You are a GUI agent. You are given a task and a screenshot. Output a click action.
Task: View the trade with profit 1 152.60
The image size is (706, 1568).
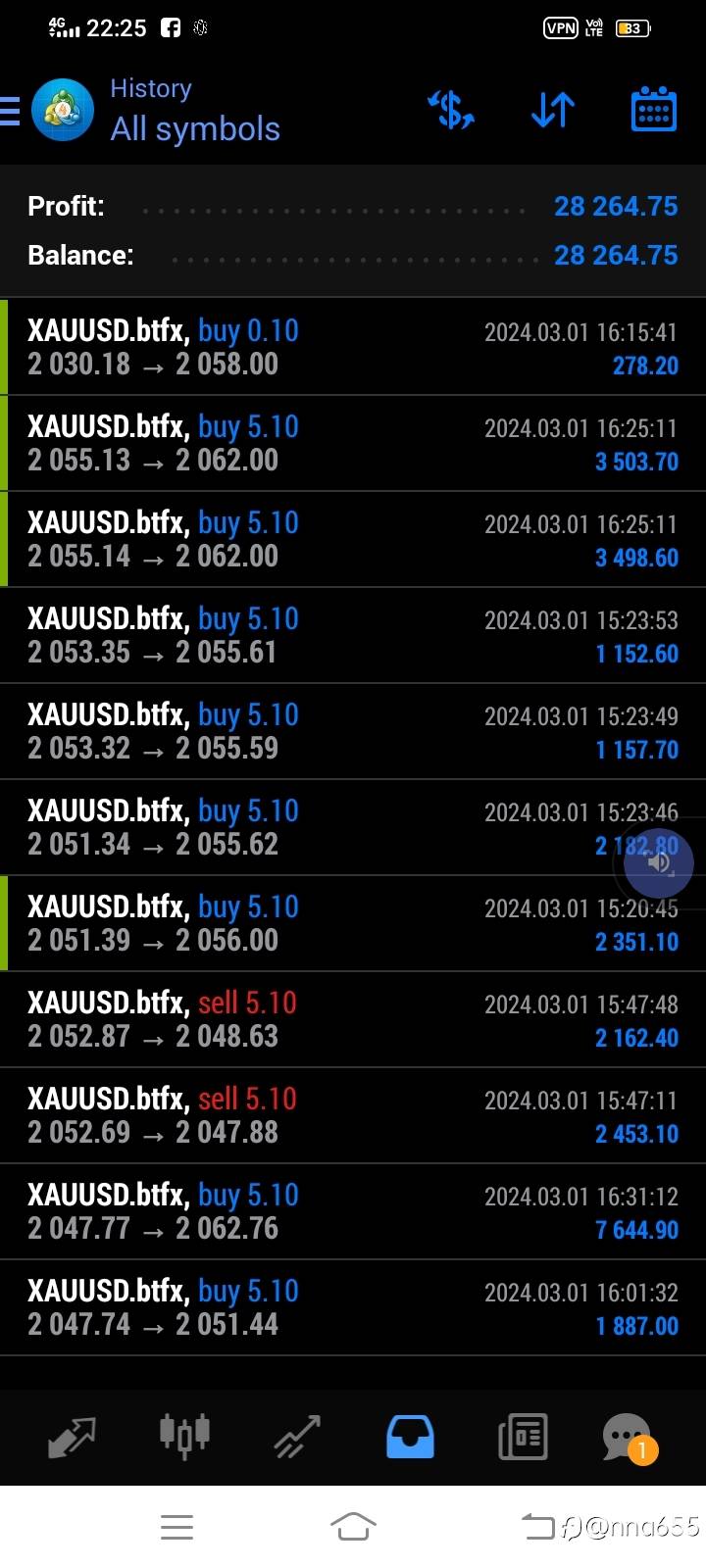pyautogui.click(x=353, y=635)
